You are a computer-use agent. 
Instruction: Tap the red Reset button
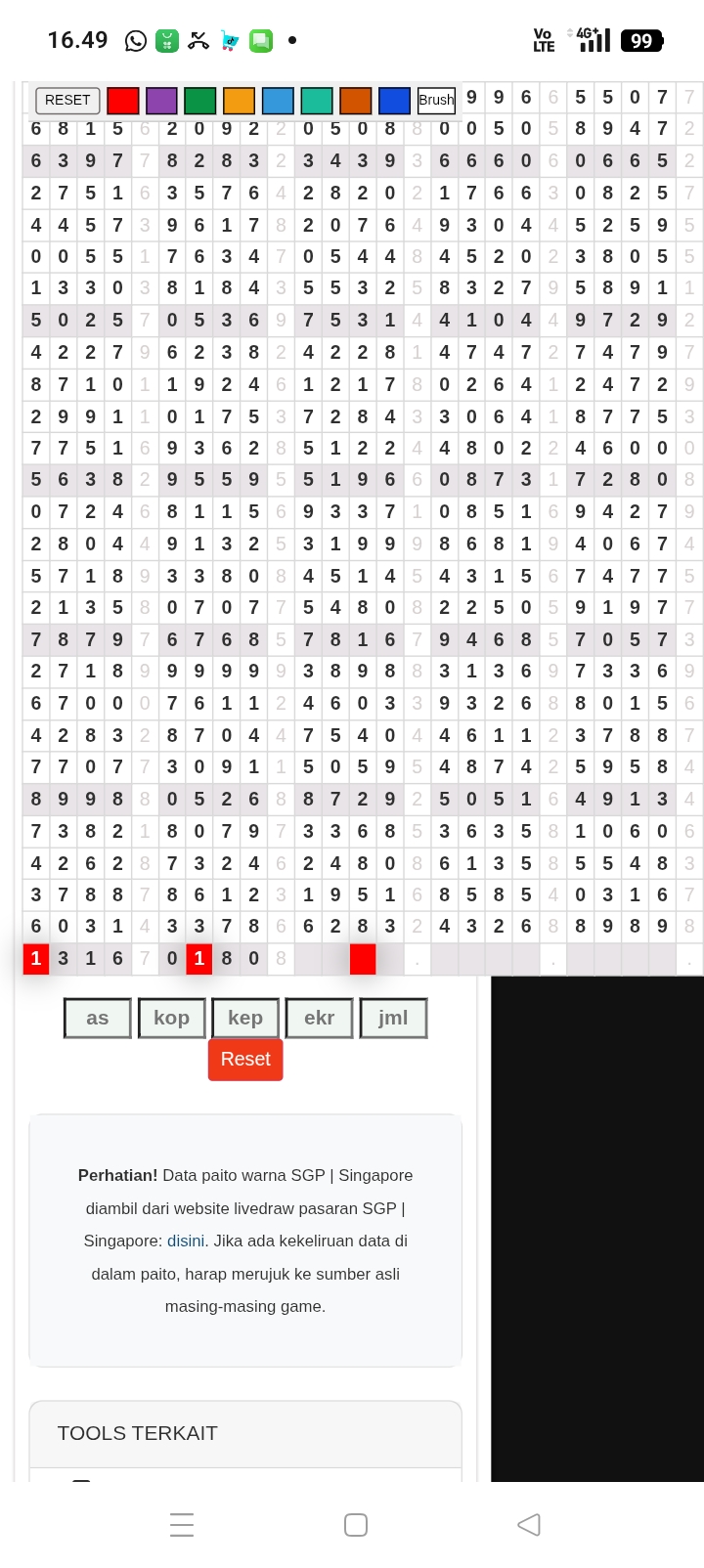point(245,1060)
